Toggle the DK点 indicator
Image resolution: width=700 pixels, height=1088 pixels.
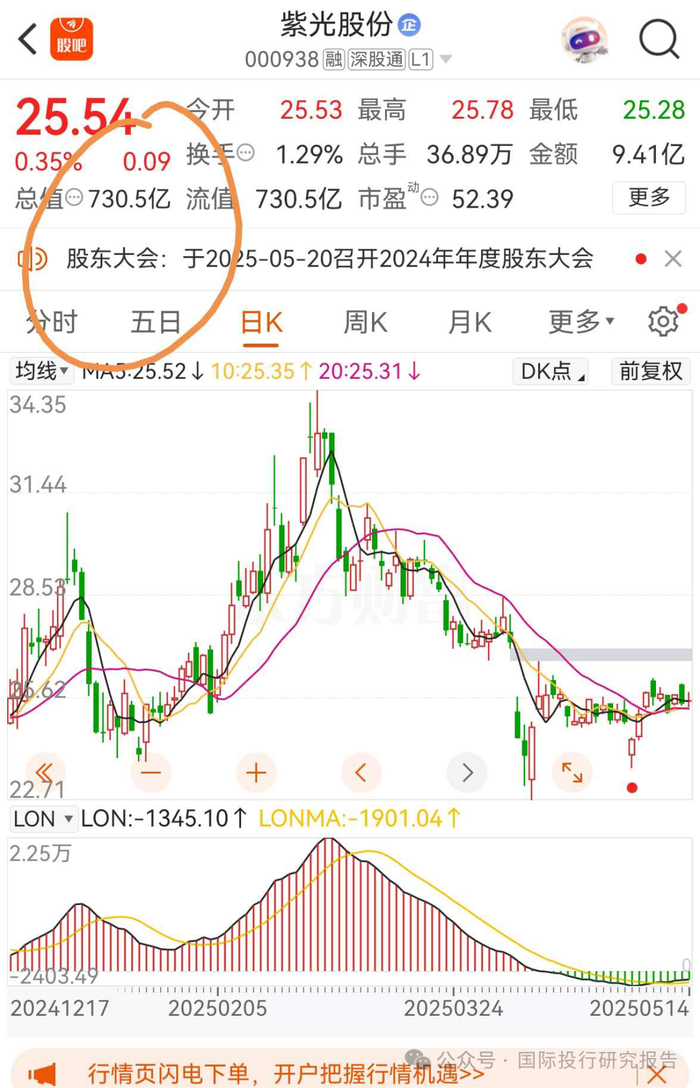click(x=550, y=371)
